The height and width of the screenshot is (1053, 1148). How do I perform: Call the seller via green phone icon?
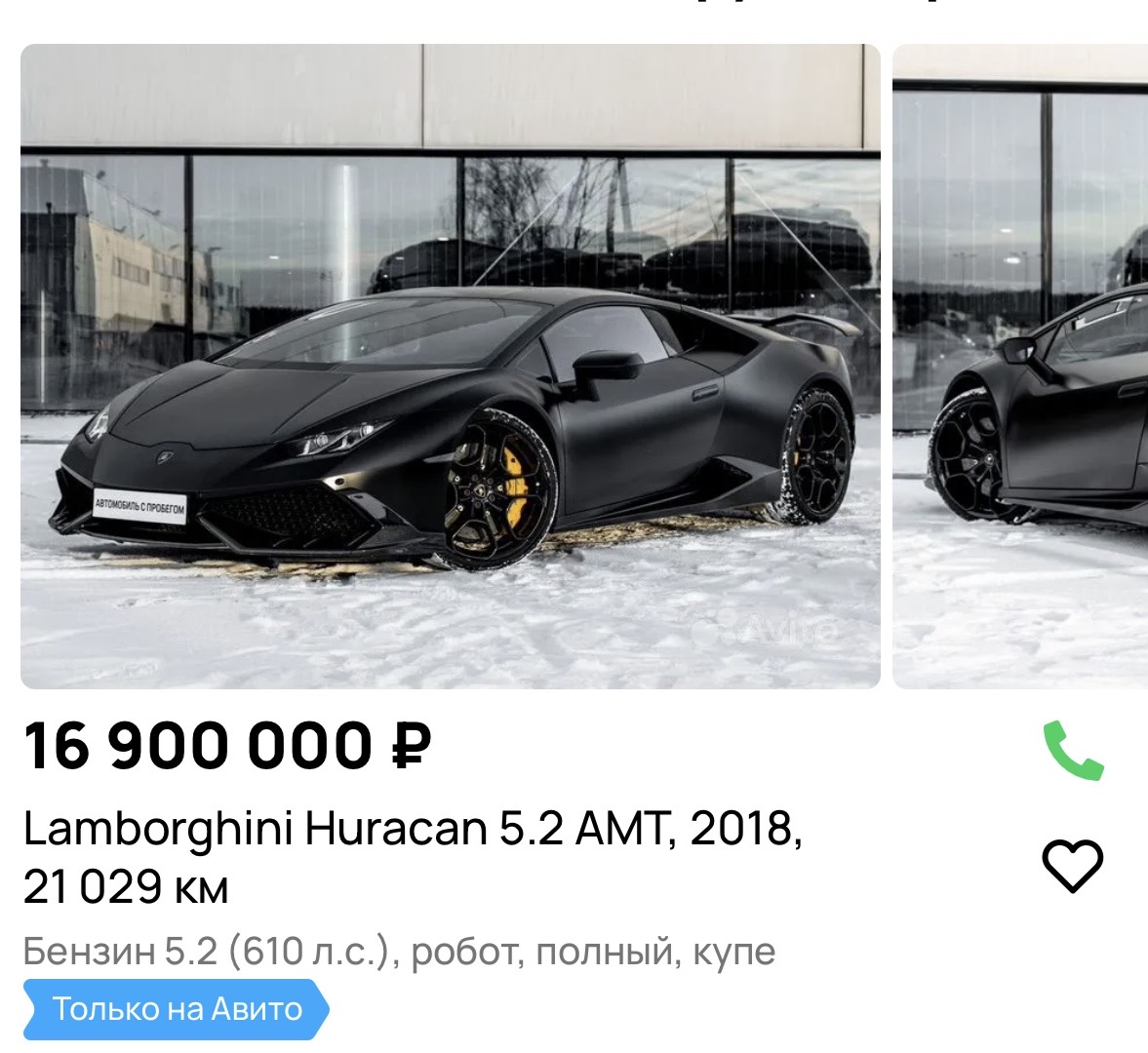[x=1073, y=750]
